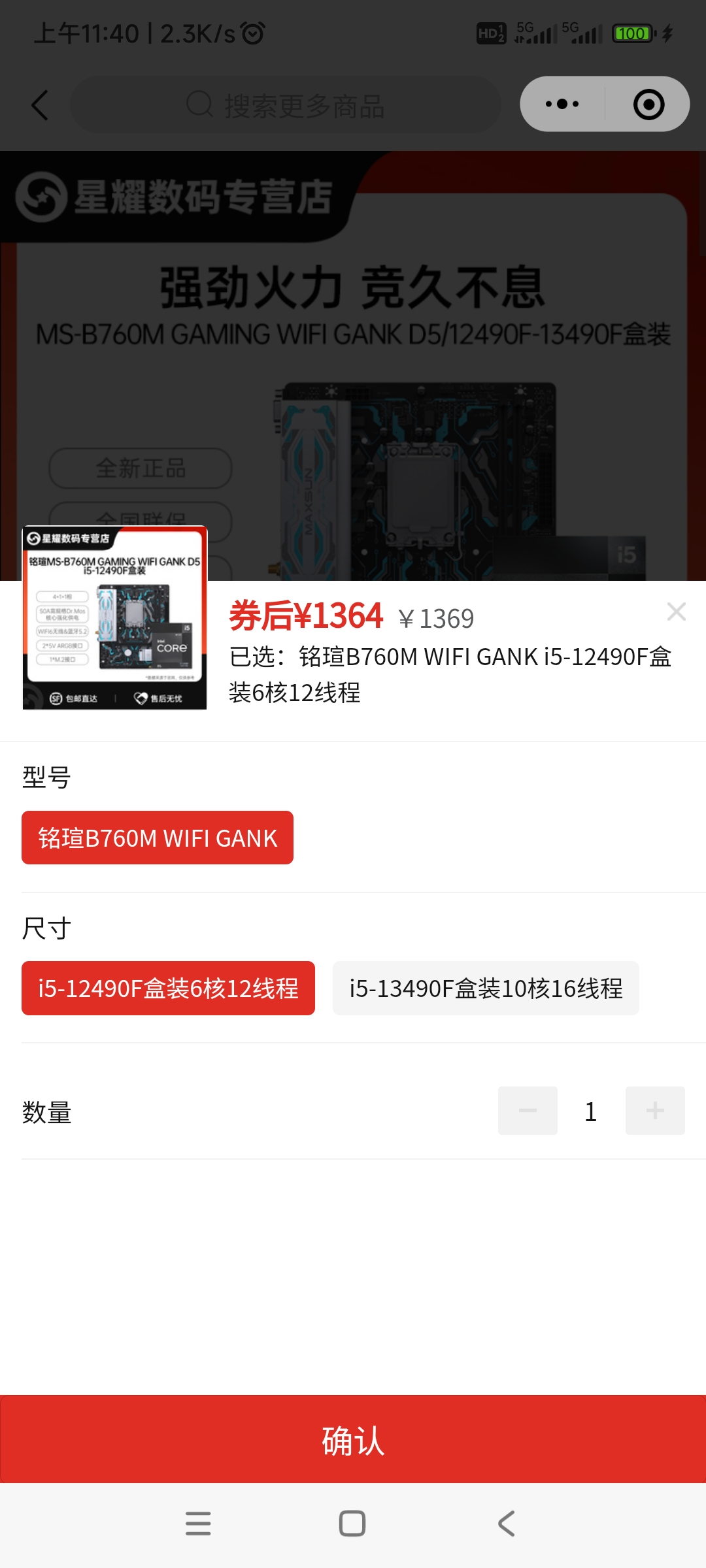
Task: Increase quantity with the plus button
Action: (655, 1111)
